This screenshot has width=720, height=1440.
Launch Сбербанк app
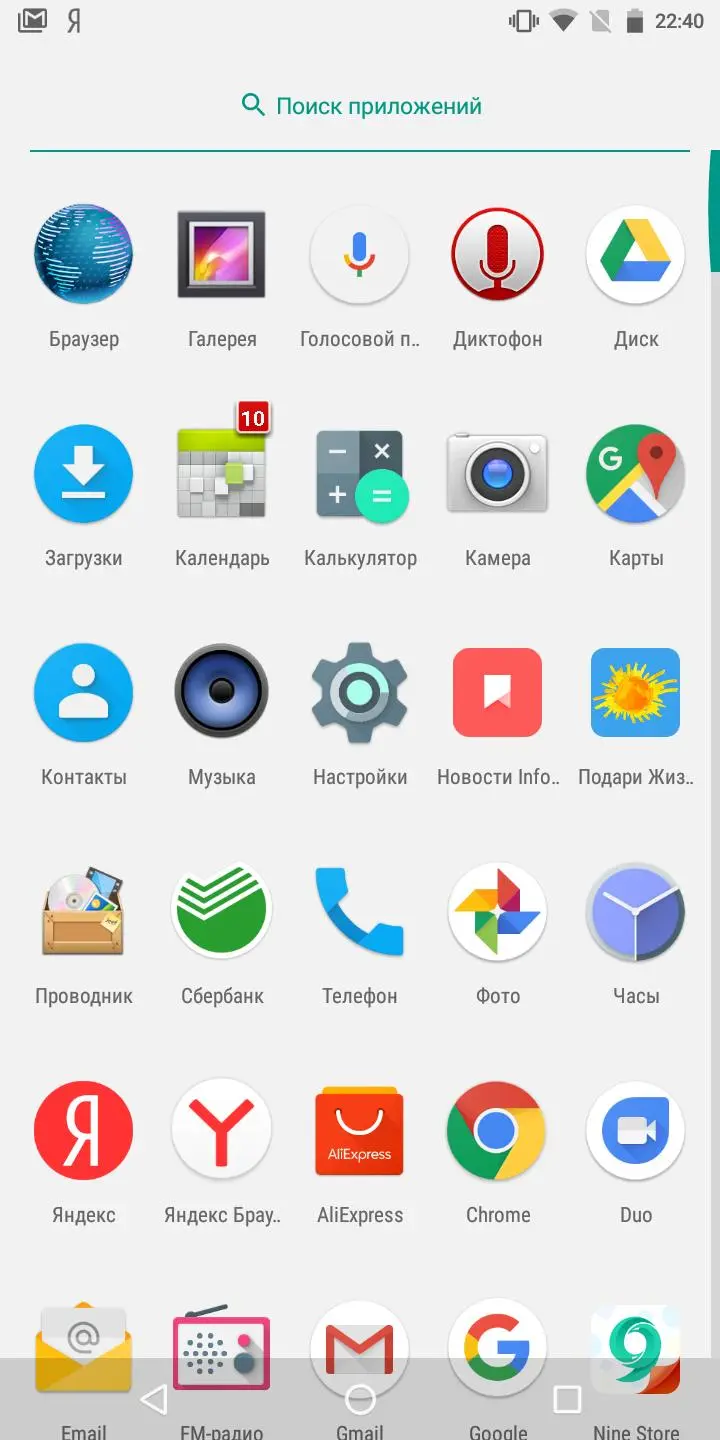point(222,911)
